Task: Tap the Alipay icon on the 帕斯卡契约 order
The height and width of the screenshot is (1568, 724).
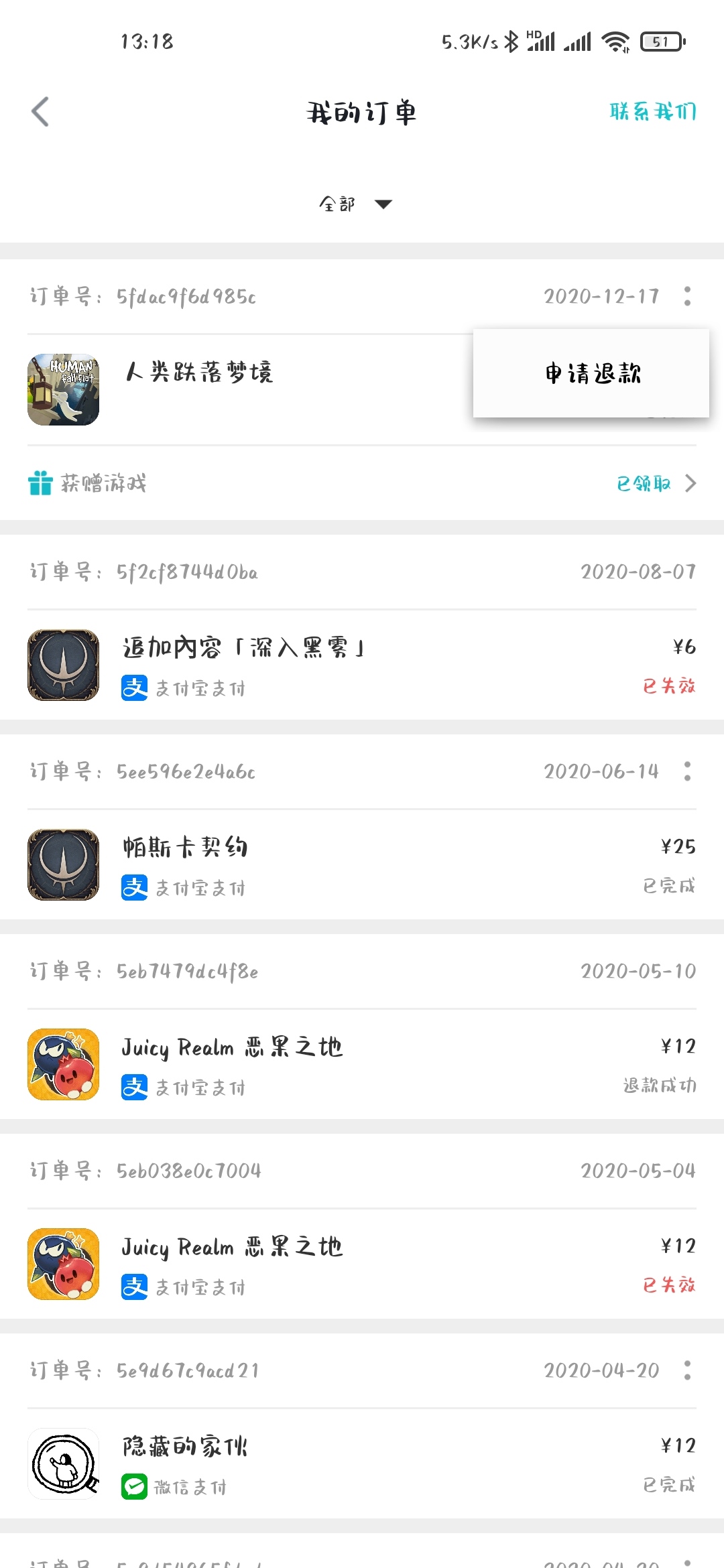Action: [x=134, y=887]
